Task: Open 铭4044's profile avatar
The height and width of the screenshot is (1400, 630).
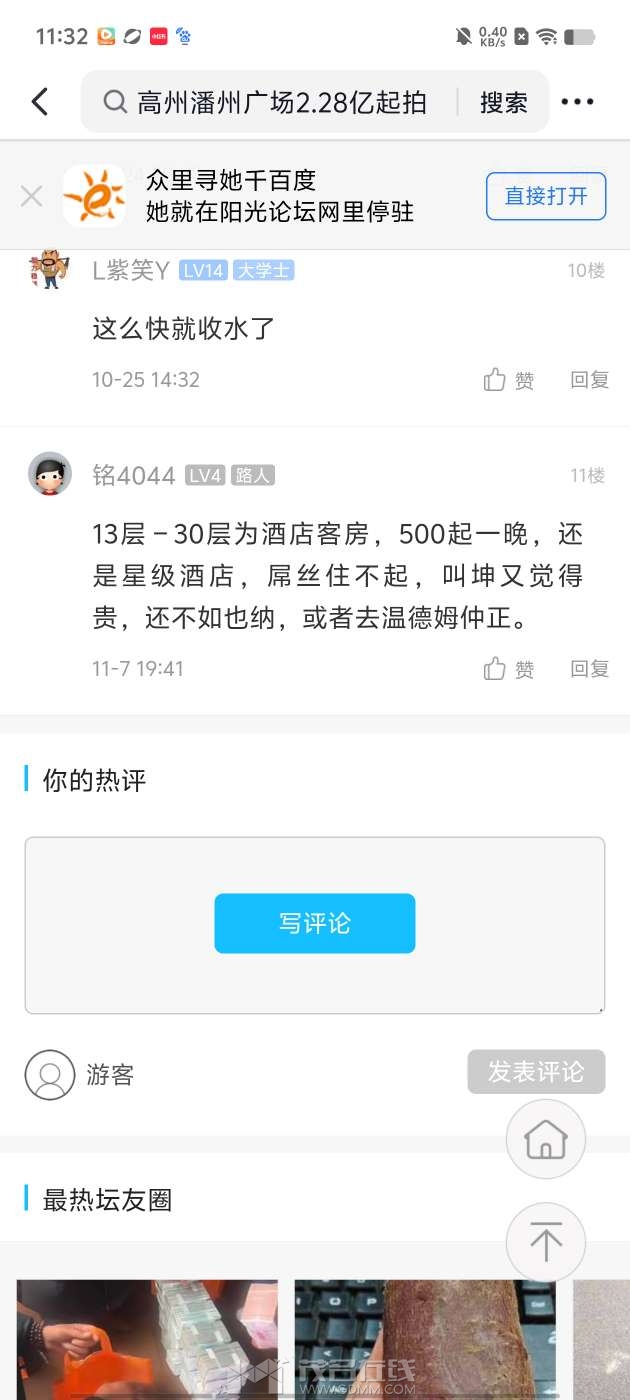Action: 50,475
